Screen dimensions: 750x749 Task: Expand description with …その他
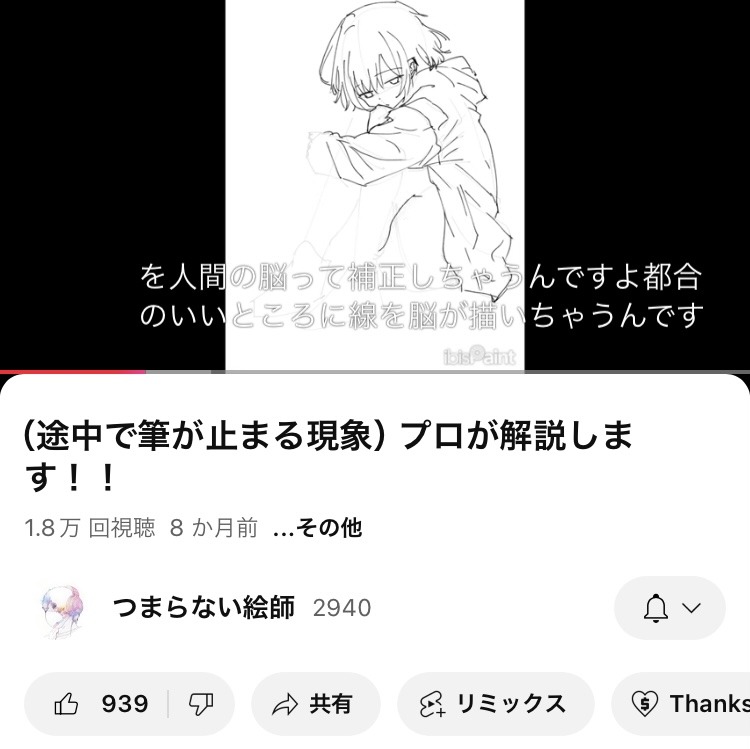coord(318,528)
